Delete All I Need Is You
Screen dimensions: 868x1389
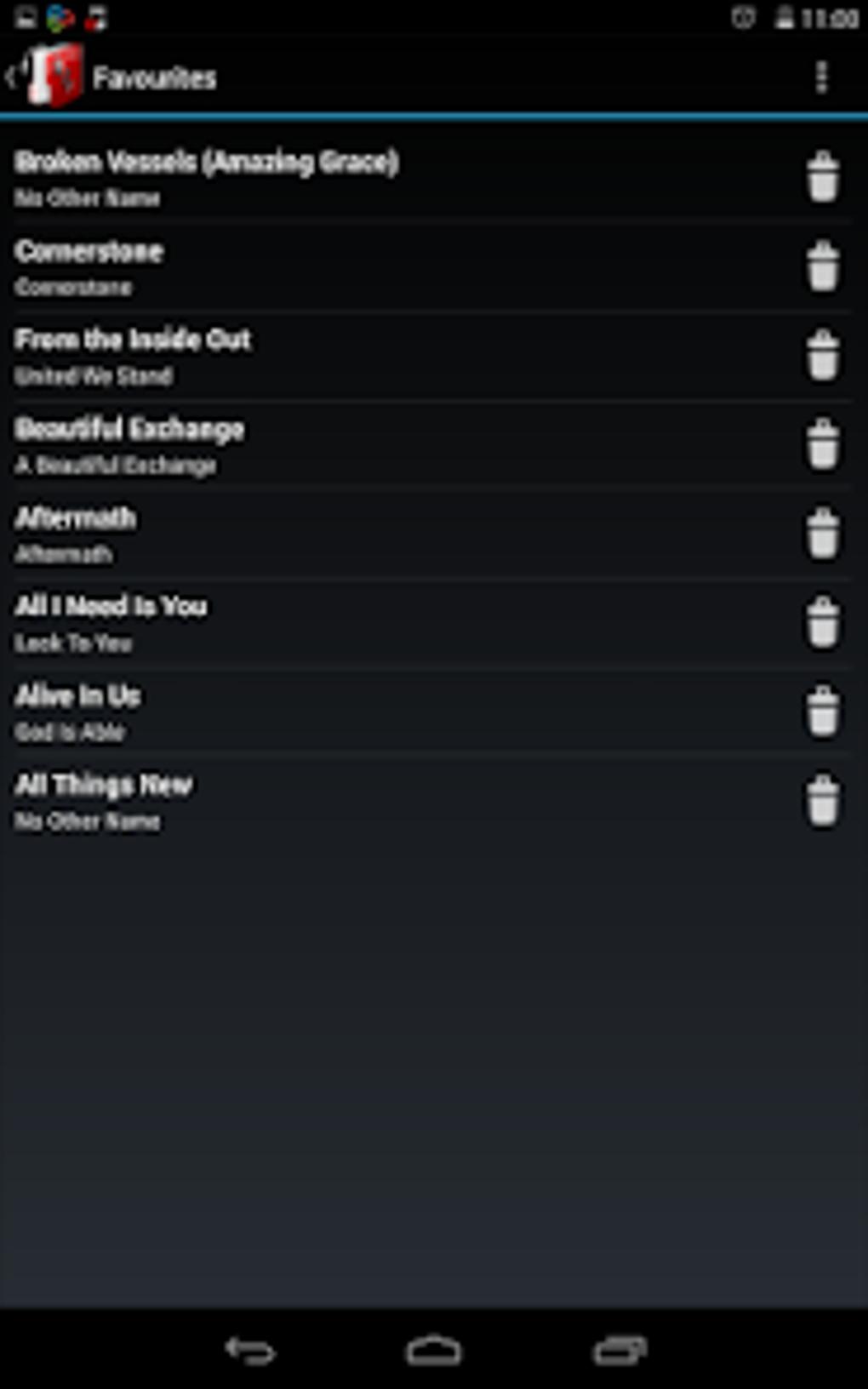(822, 622)
